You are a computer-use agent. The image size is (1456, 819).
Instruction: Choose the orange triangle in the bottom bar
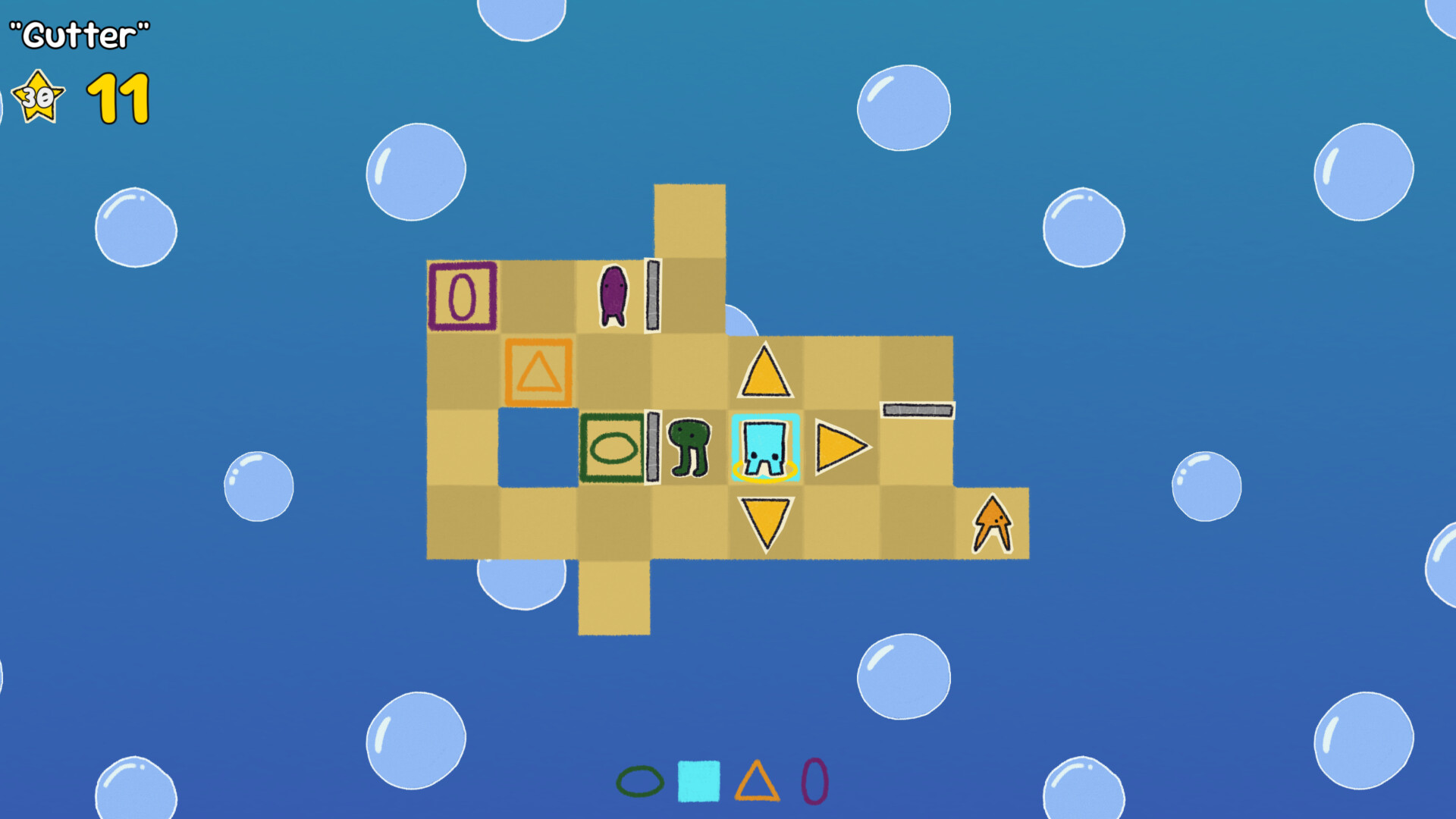(x=757, y=781)
